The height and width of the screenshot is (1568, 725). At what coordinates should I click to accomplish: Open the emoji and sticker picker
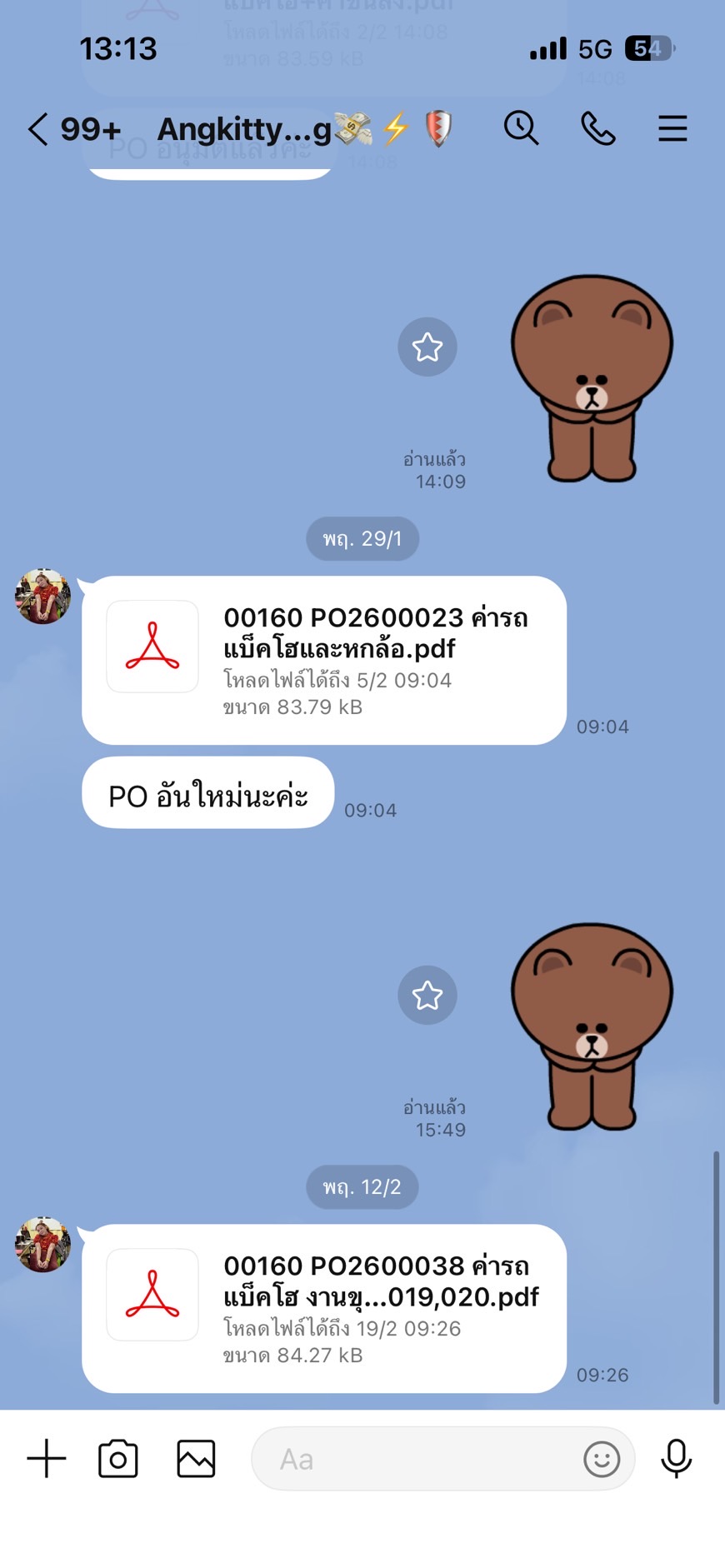(601, 1459)
